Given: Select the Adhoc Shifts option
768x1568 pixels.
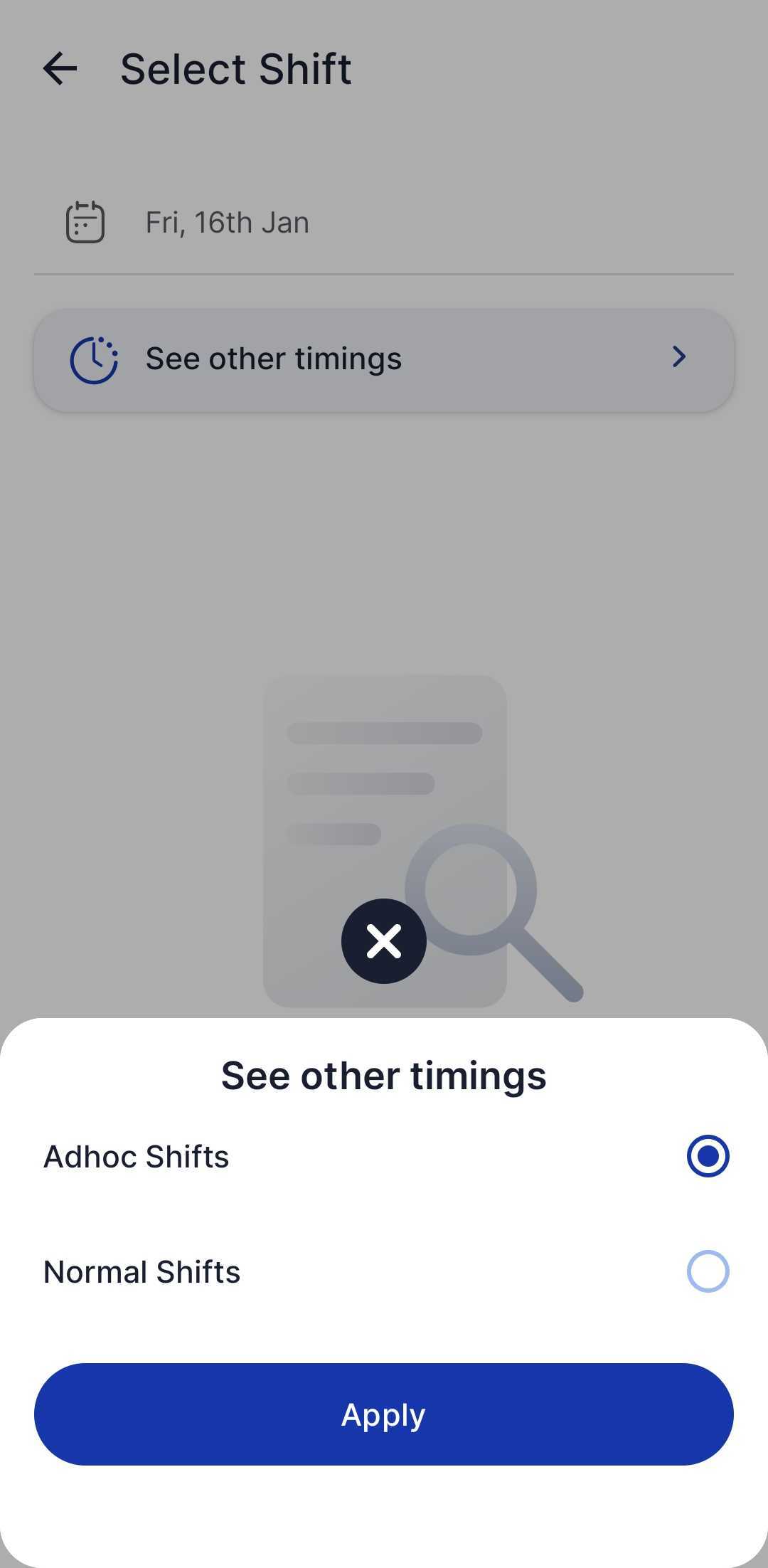Looking at the screenshot, I should (x=707, y=1156).
